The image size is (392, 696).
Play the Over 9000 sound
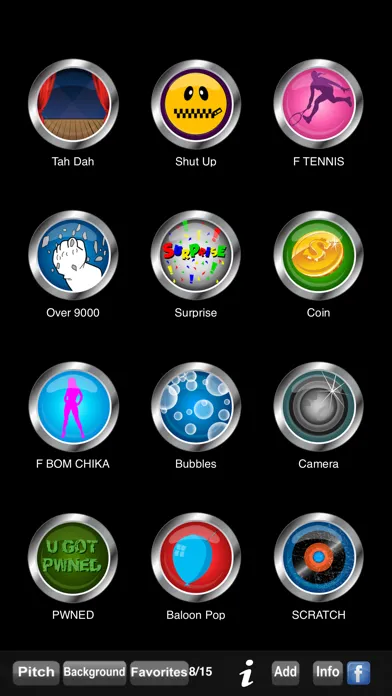(73, 255)
